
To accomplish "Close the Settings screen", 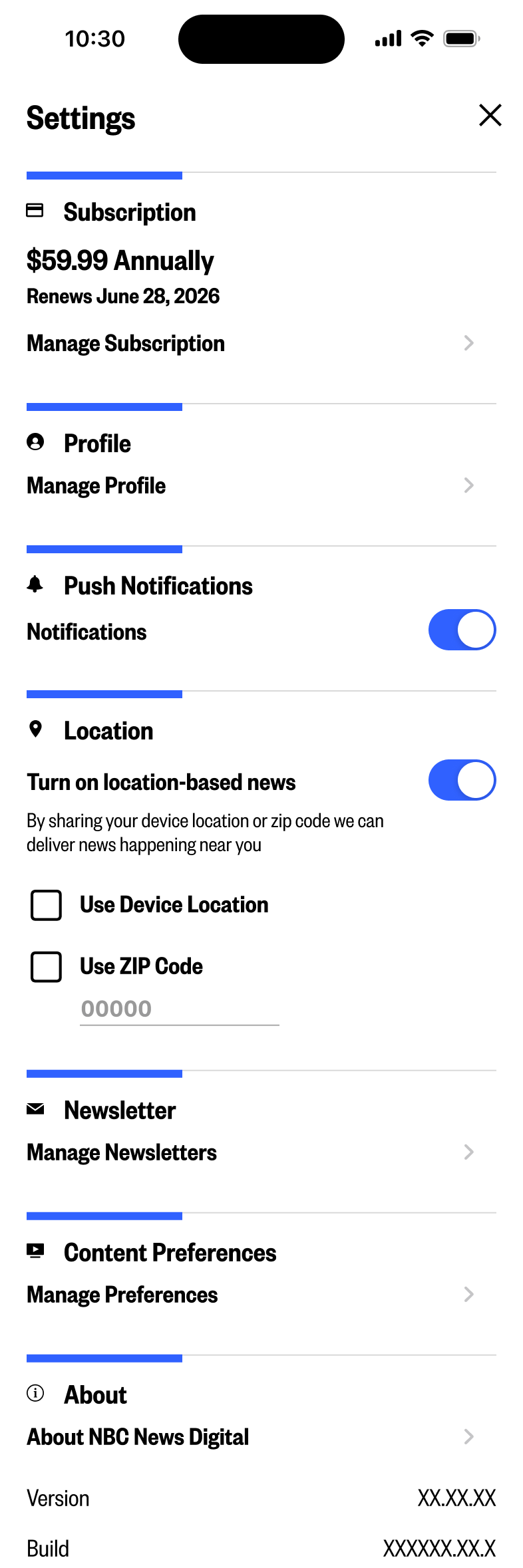I will click(x=490, y=115).
